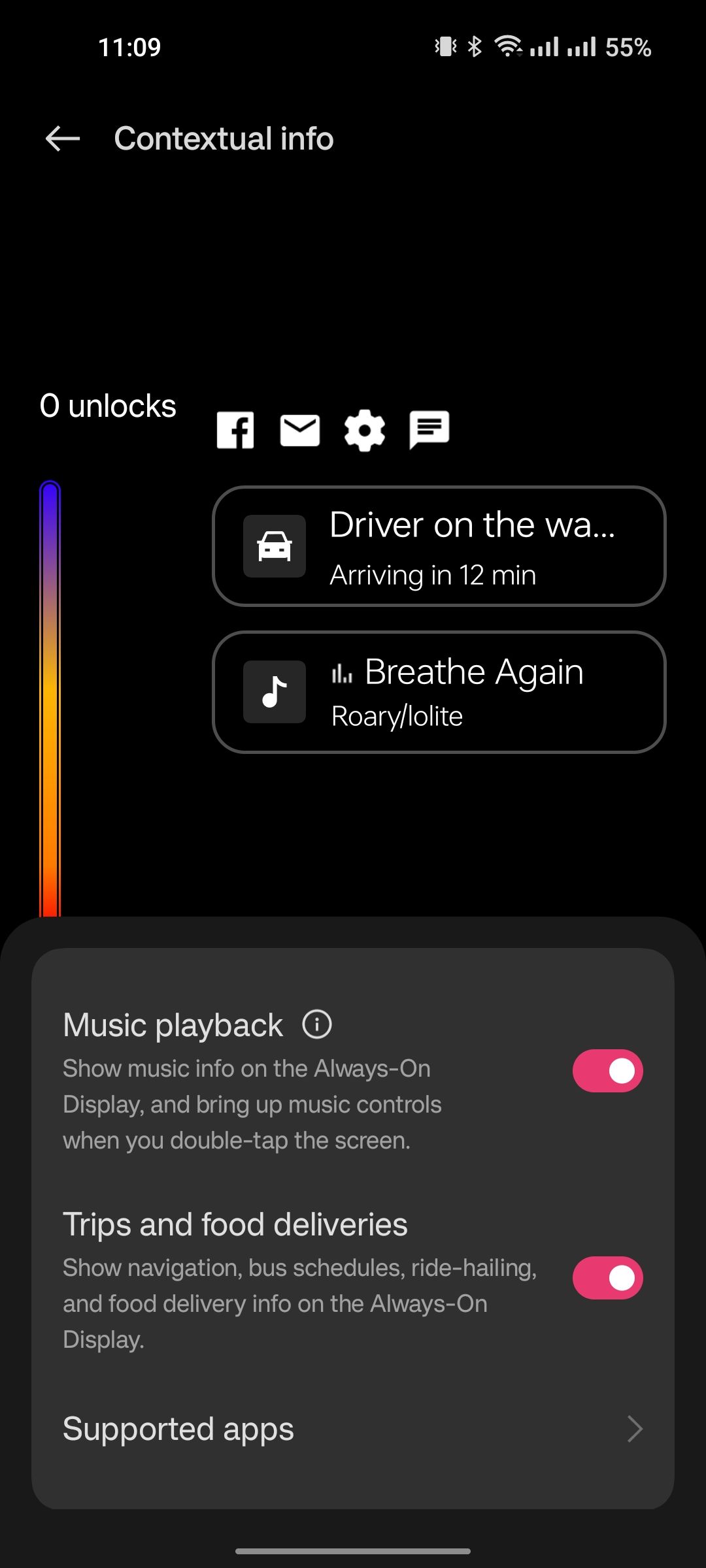Viewport: 706px width, 1568px height.
Task: Open Music playback info icon
Action: pyautogui.click(x=317, y=1024)
